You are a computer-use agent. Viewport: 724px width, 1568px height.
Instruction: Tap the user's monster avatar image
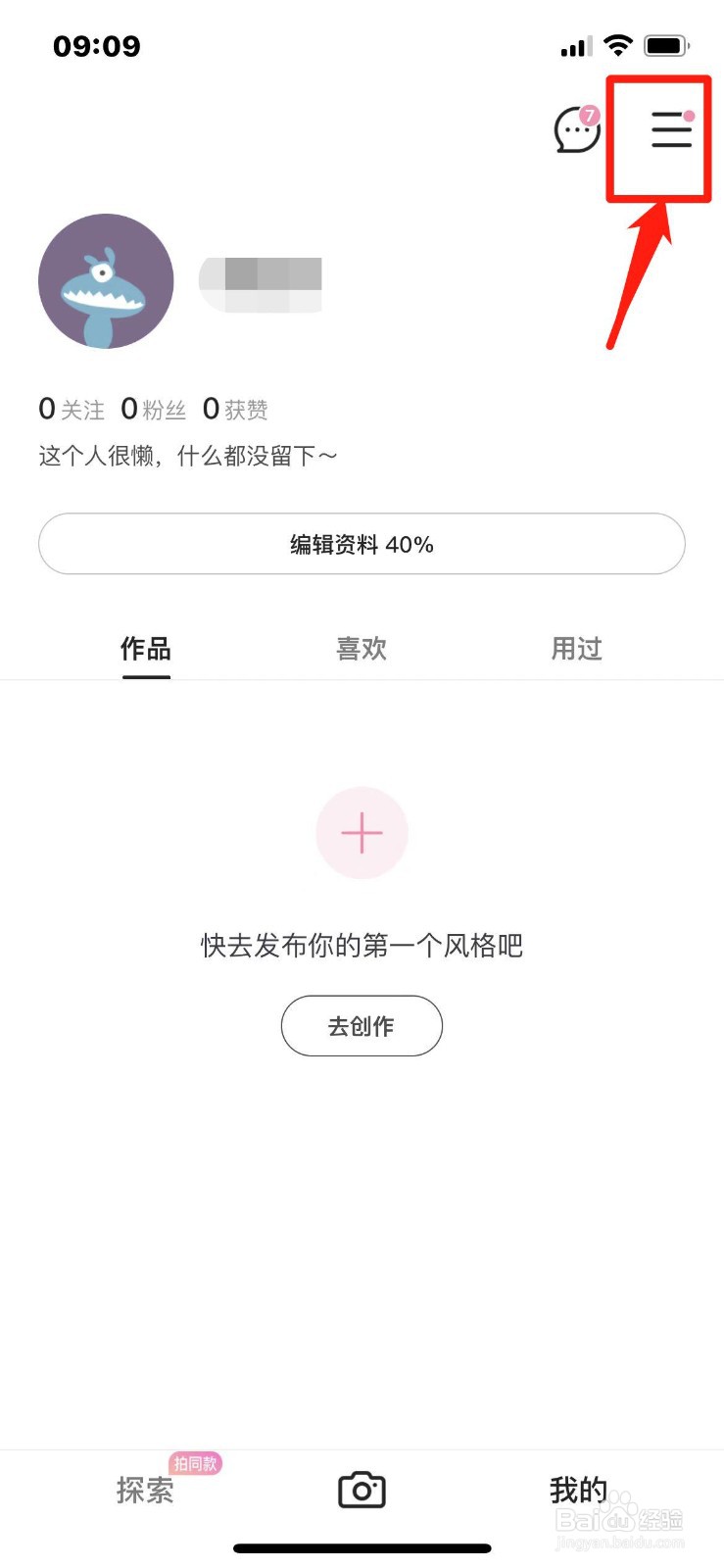106,280
